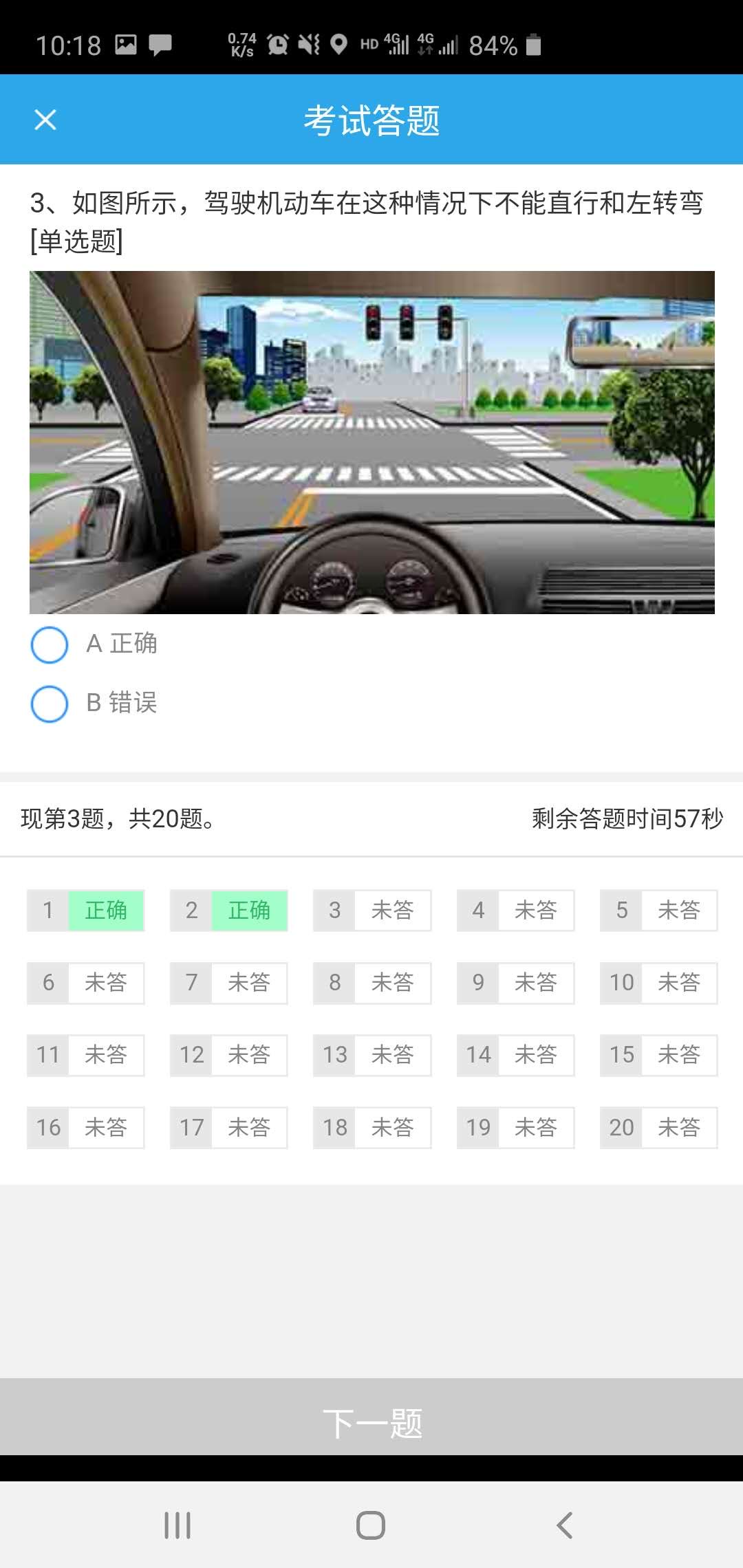Open recent apps from the navigation bar

pyautogui.click(x=177, y=1525)
